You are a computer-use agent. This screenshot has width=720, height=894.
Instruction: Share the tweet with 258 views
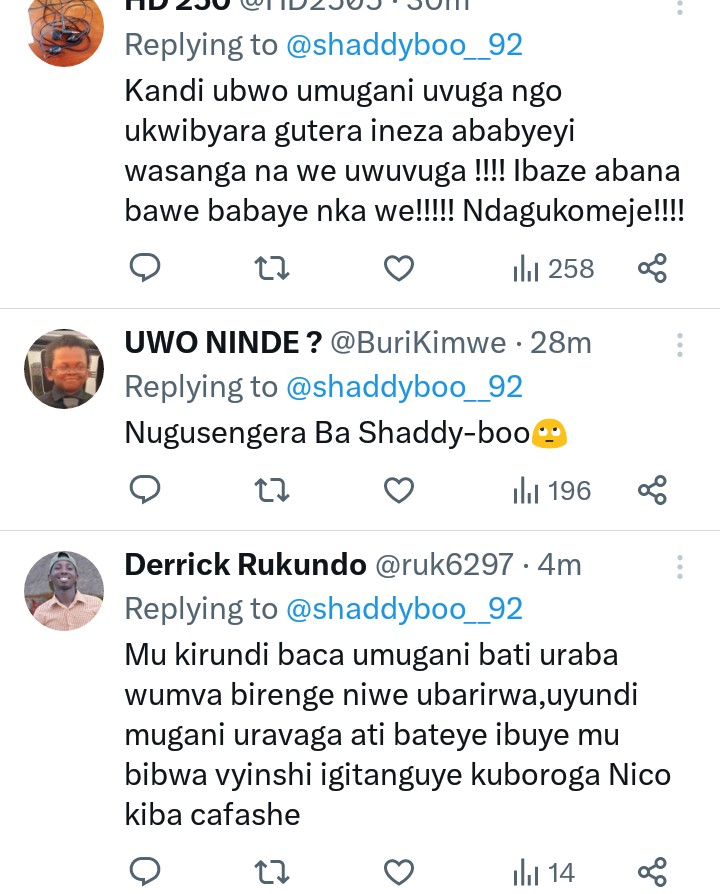[x=652, y=268]
